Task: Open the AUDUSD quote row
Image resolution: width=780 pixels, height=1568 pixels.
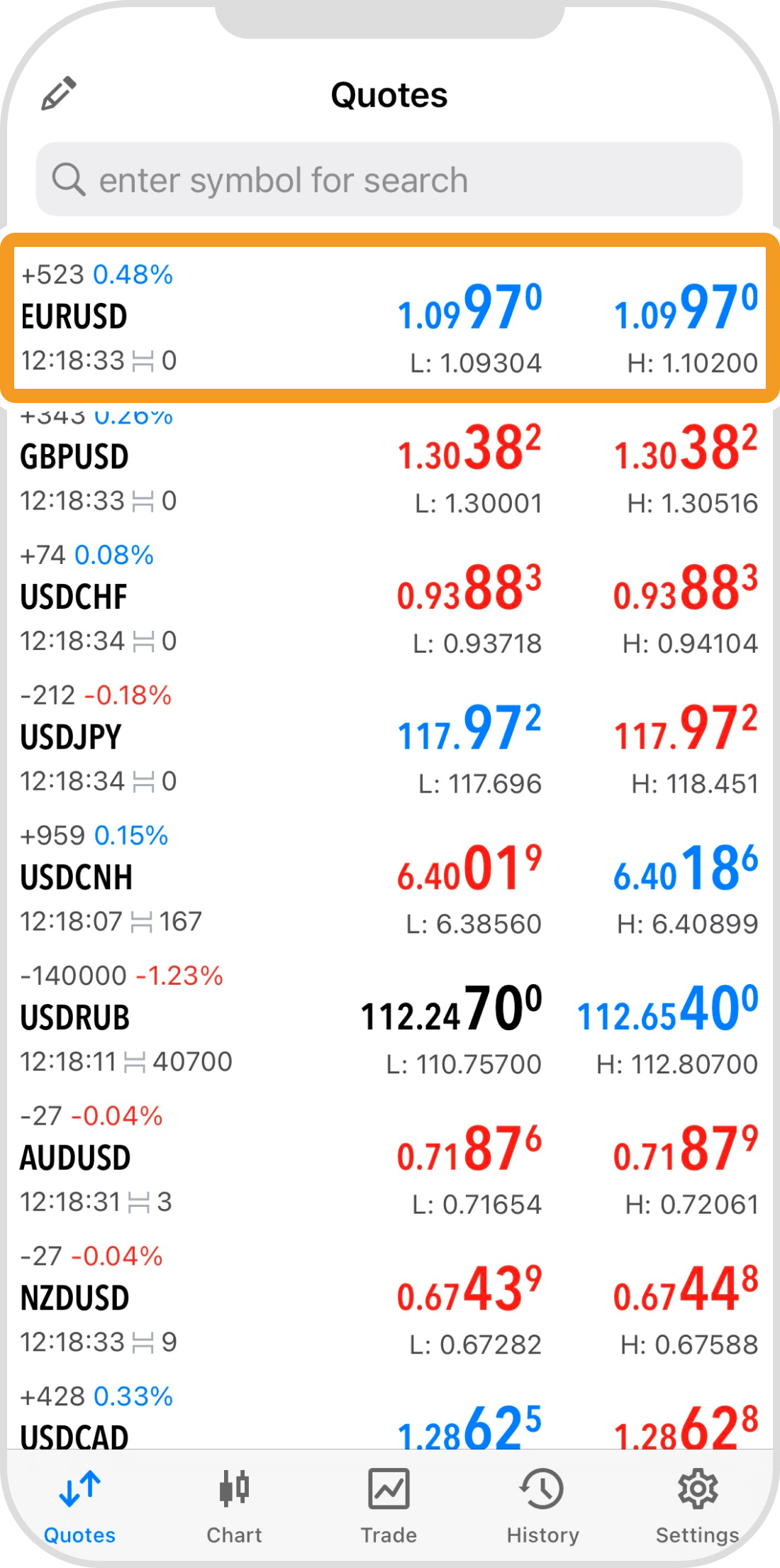Action: (389, 1159)
